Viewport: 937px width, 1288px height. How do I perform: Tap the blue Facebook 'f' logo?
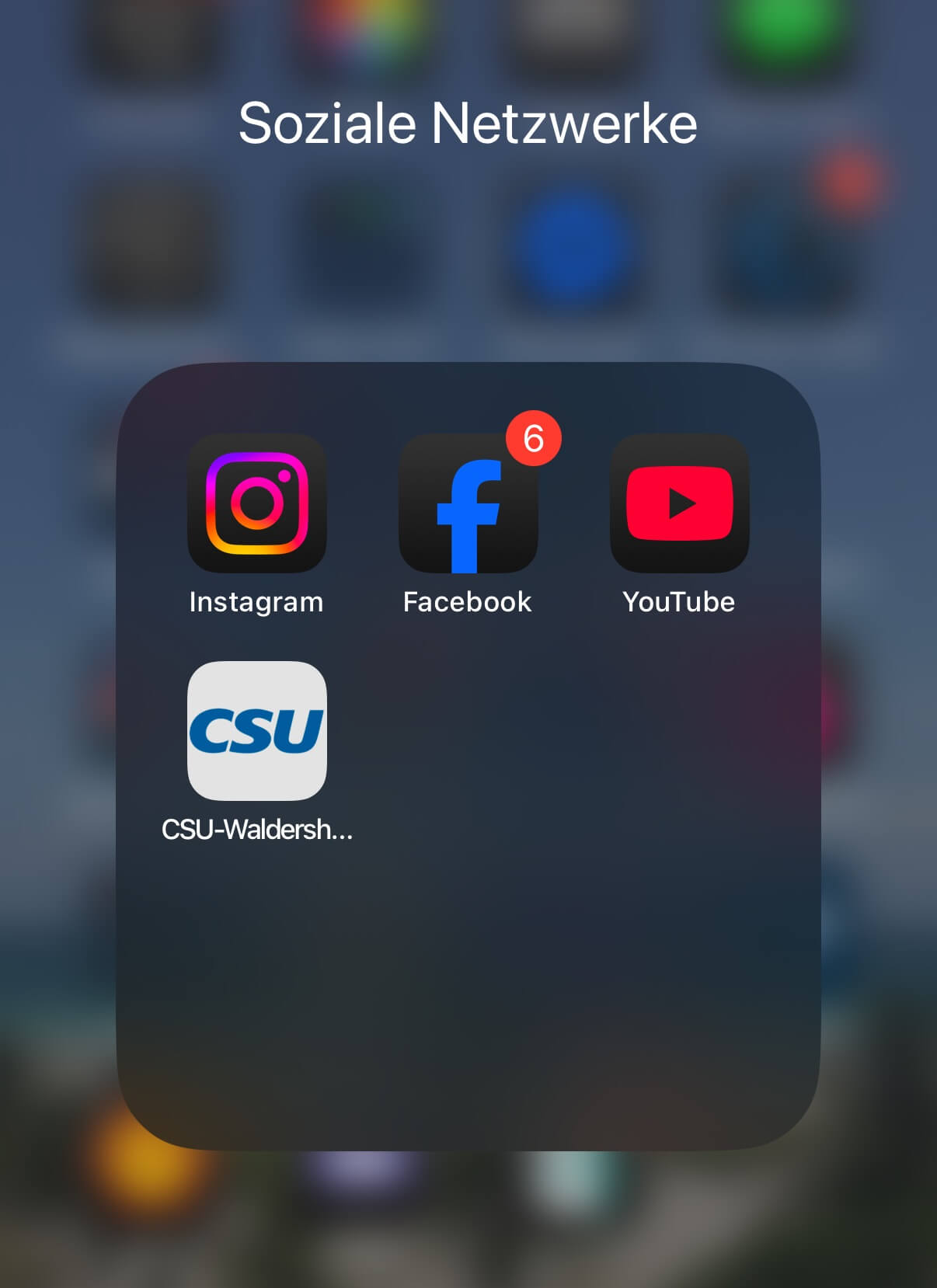tap(467, 509)
